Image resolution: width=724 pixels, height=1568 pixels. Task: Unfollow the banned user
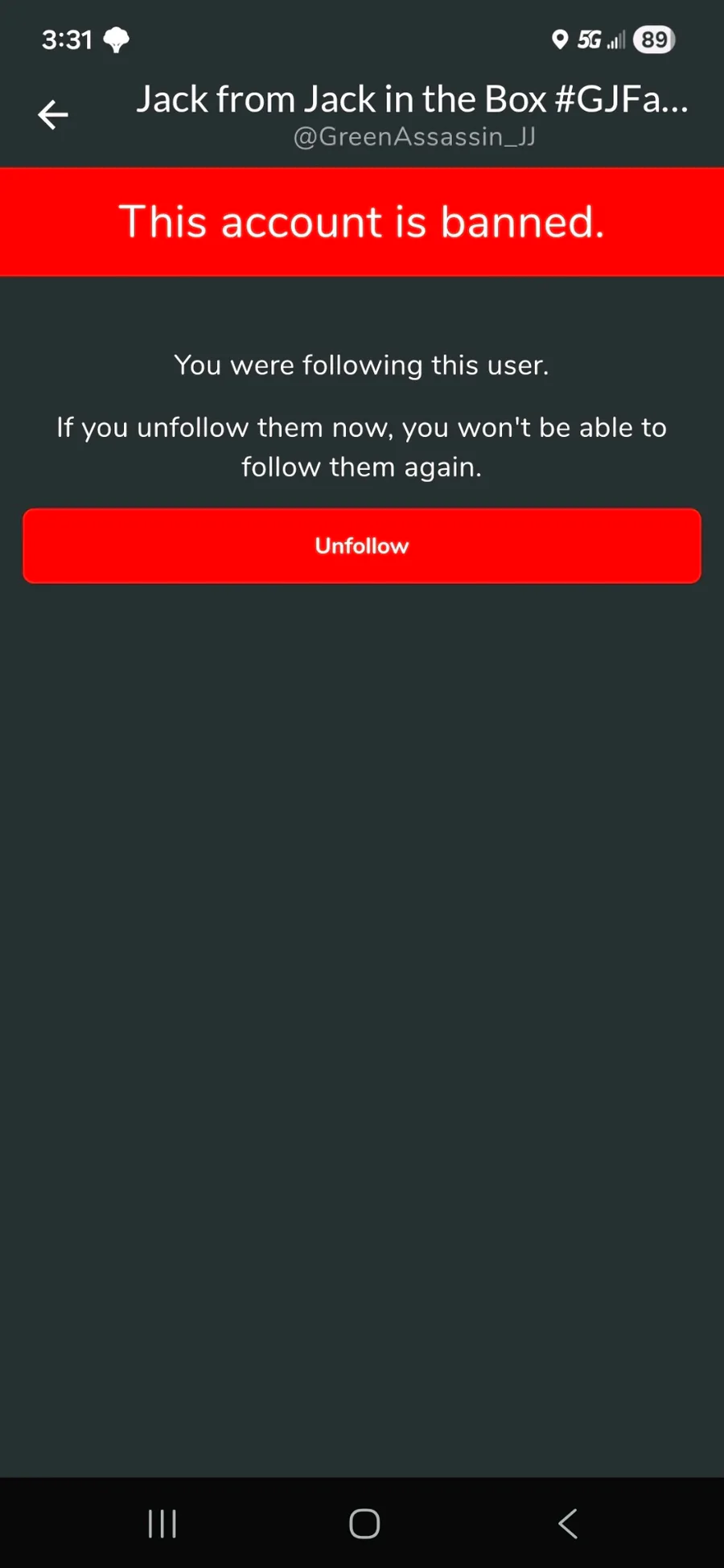click(362, 545)
